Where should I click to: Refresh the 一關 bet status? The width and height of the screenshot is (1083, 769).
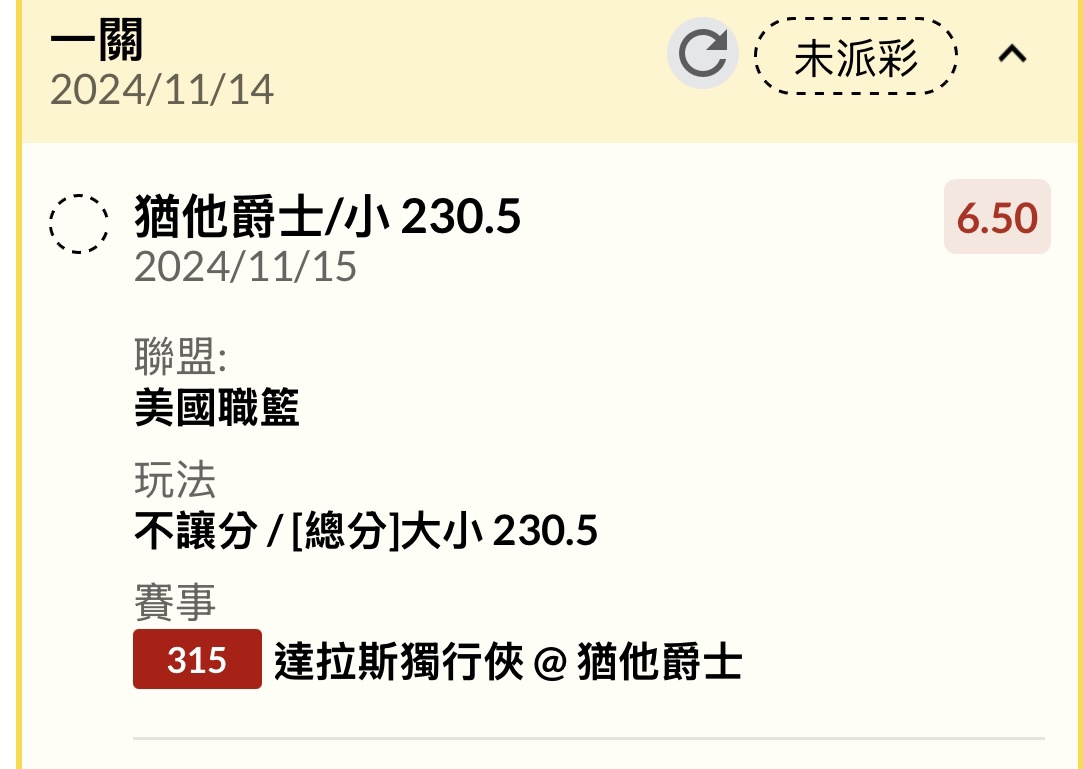tap(702, 54)
